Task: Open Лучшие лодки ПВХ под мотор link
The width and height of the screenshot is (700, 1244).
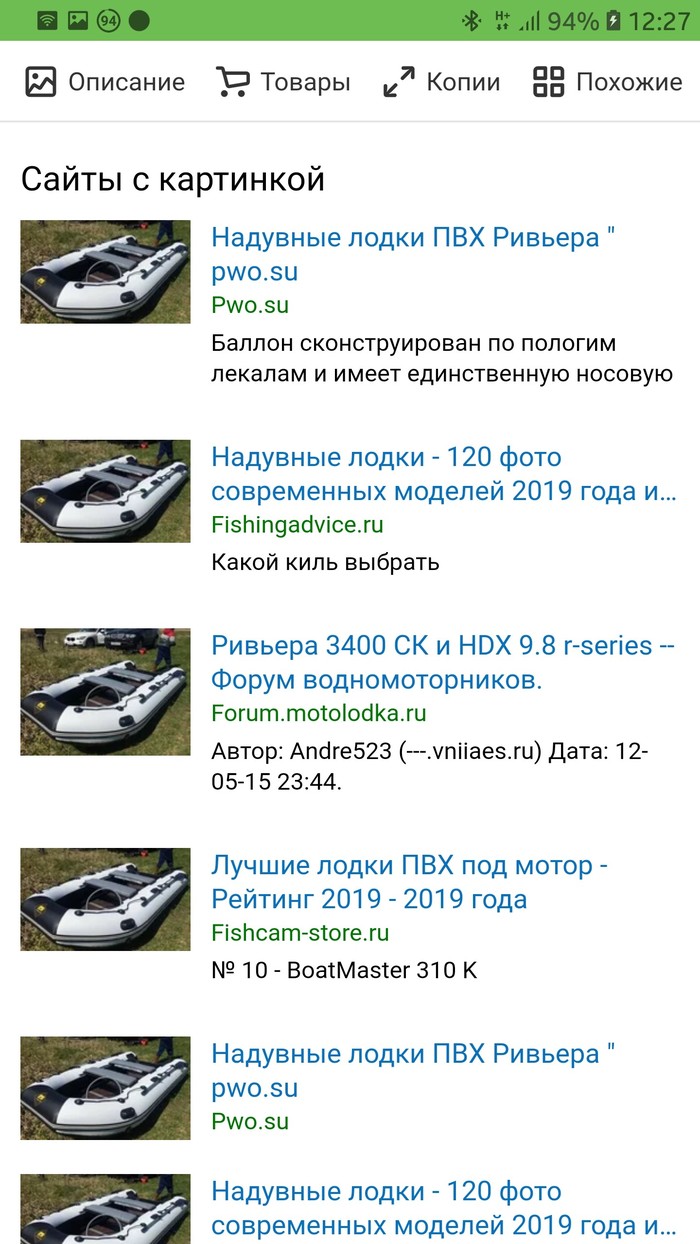Action: point(409,882)
